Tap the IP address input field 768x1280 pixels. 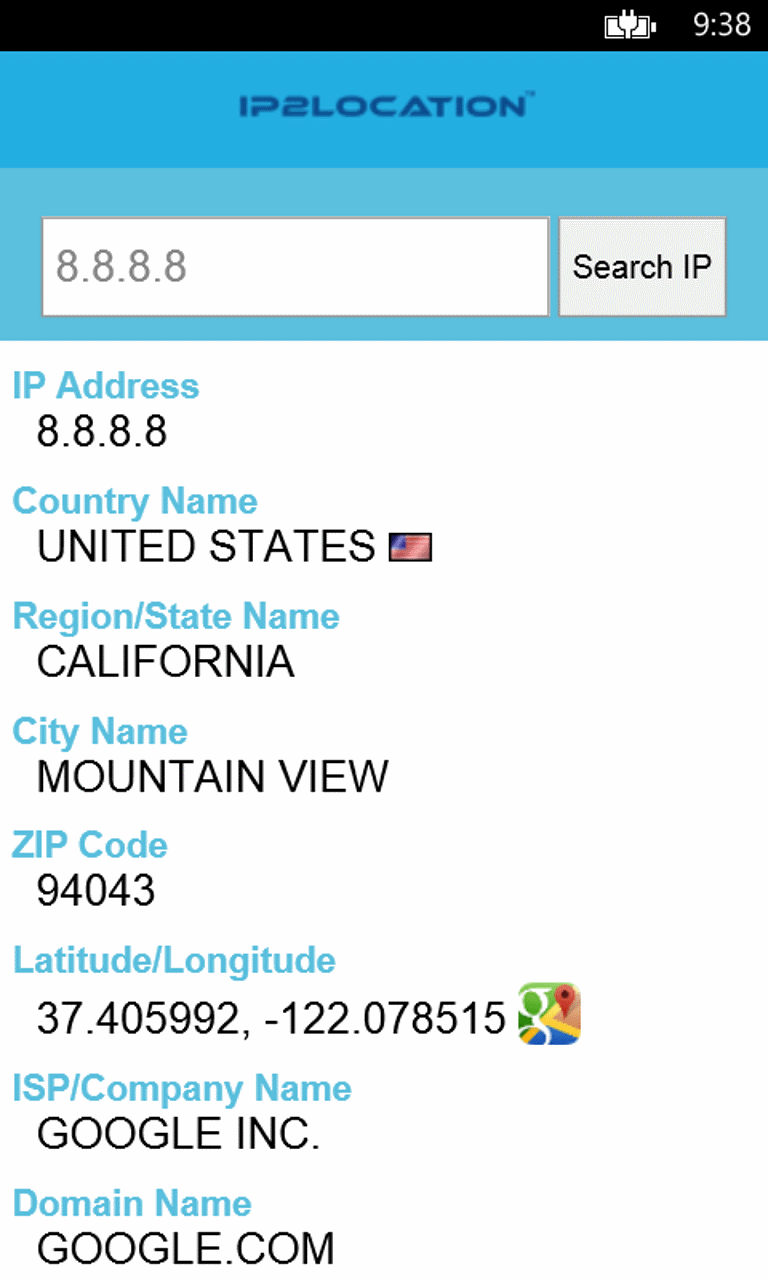point(295,267)
